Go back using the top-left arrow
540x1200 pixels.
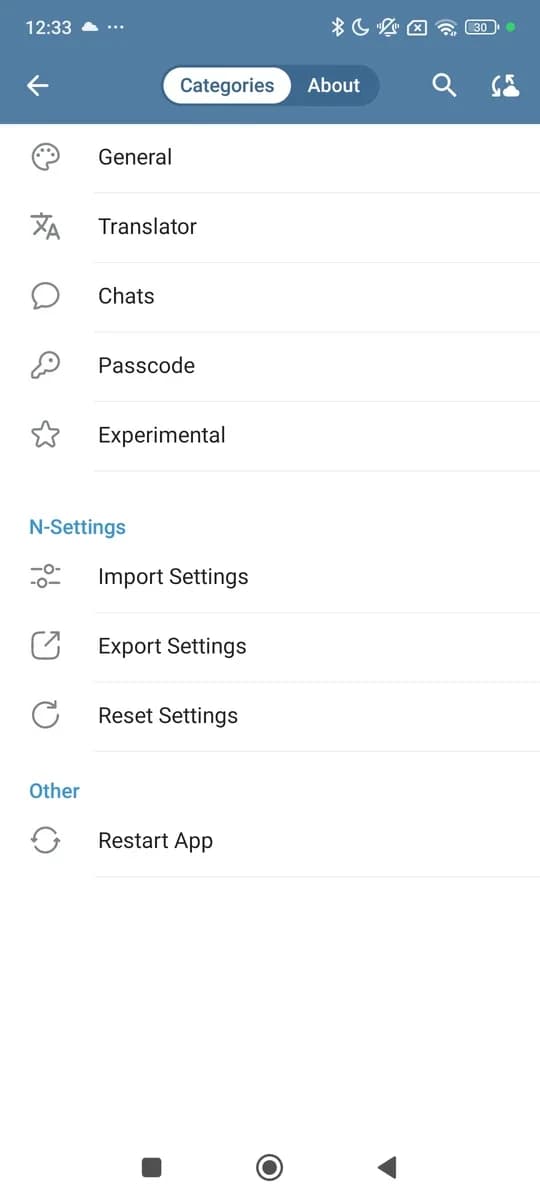pyautogui.click(x=38, y=86)
